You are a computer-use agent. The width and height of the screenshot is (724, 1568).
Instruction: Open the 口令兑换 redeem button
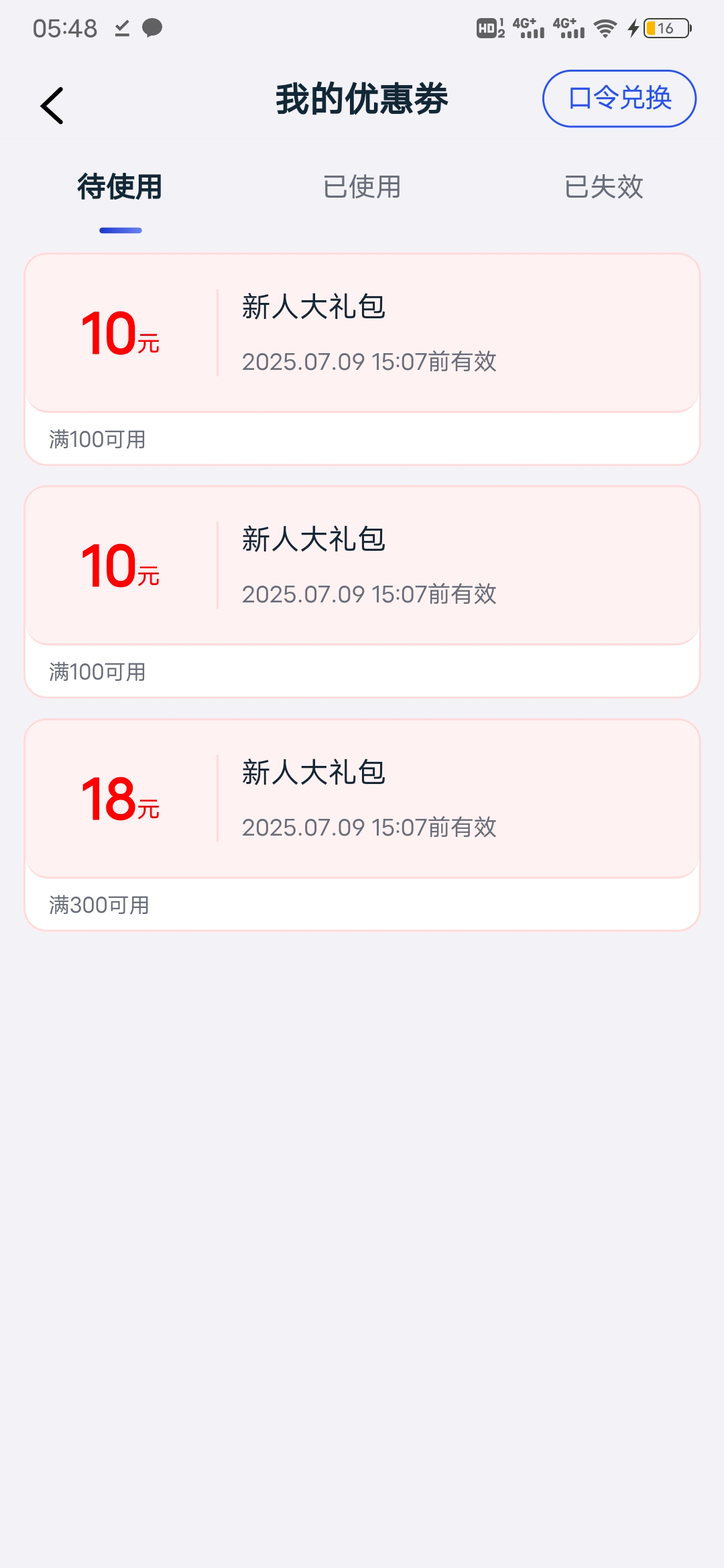619,99
